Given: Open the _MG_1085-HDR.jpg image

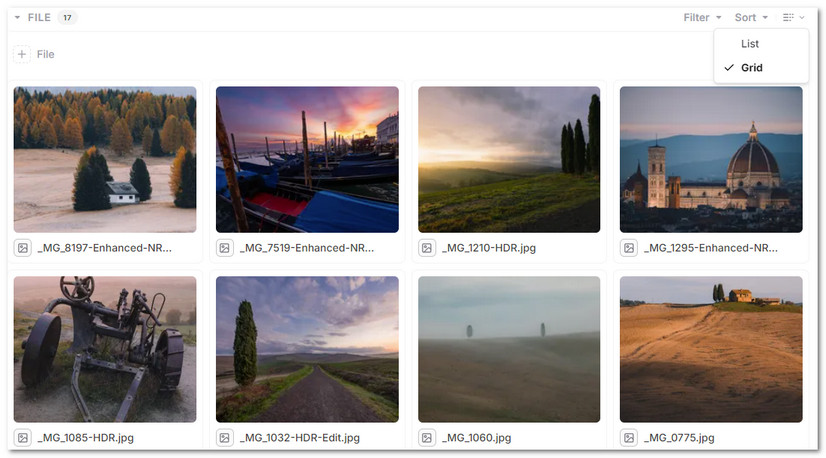Looking at the screenshot, I should [x=105, y=349].
